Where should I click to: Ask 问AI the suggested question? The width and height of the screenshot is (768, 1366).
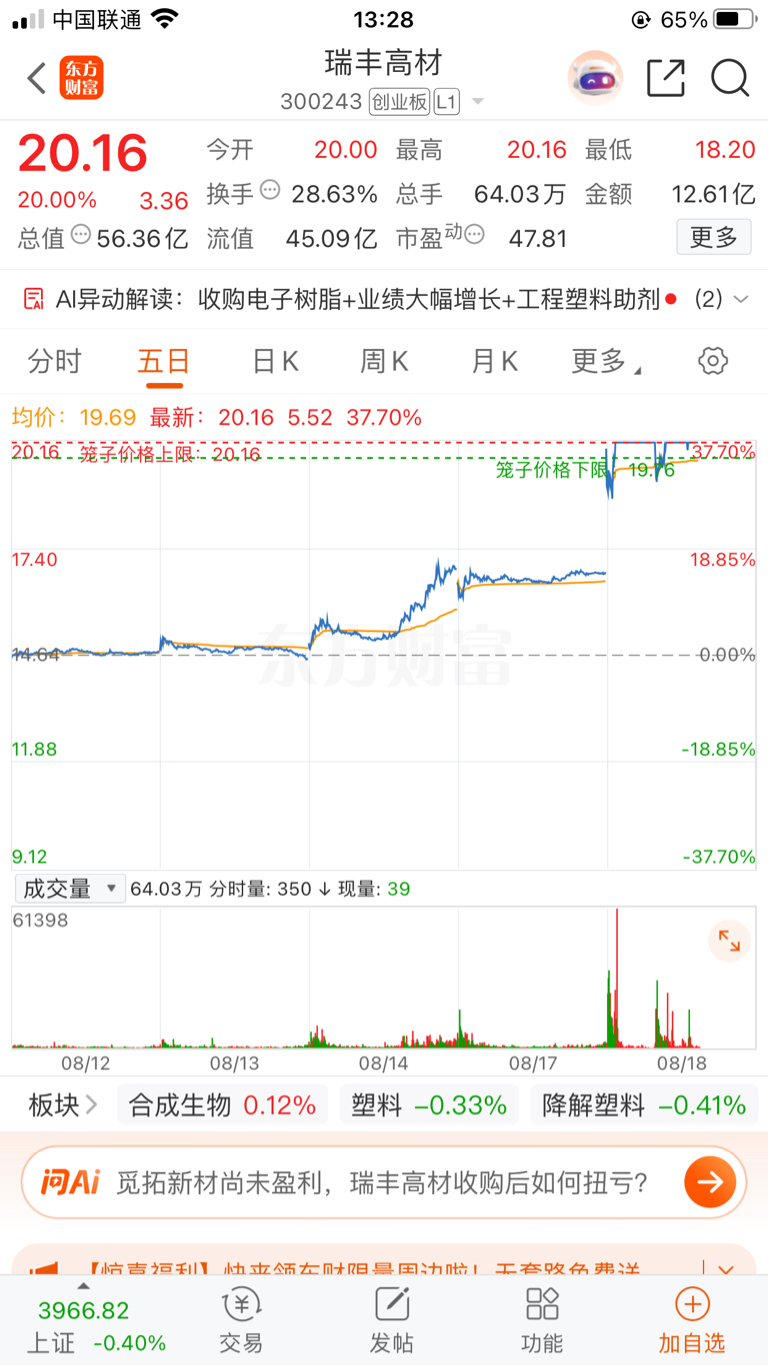tap(384, 1183)
